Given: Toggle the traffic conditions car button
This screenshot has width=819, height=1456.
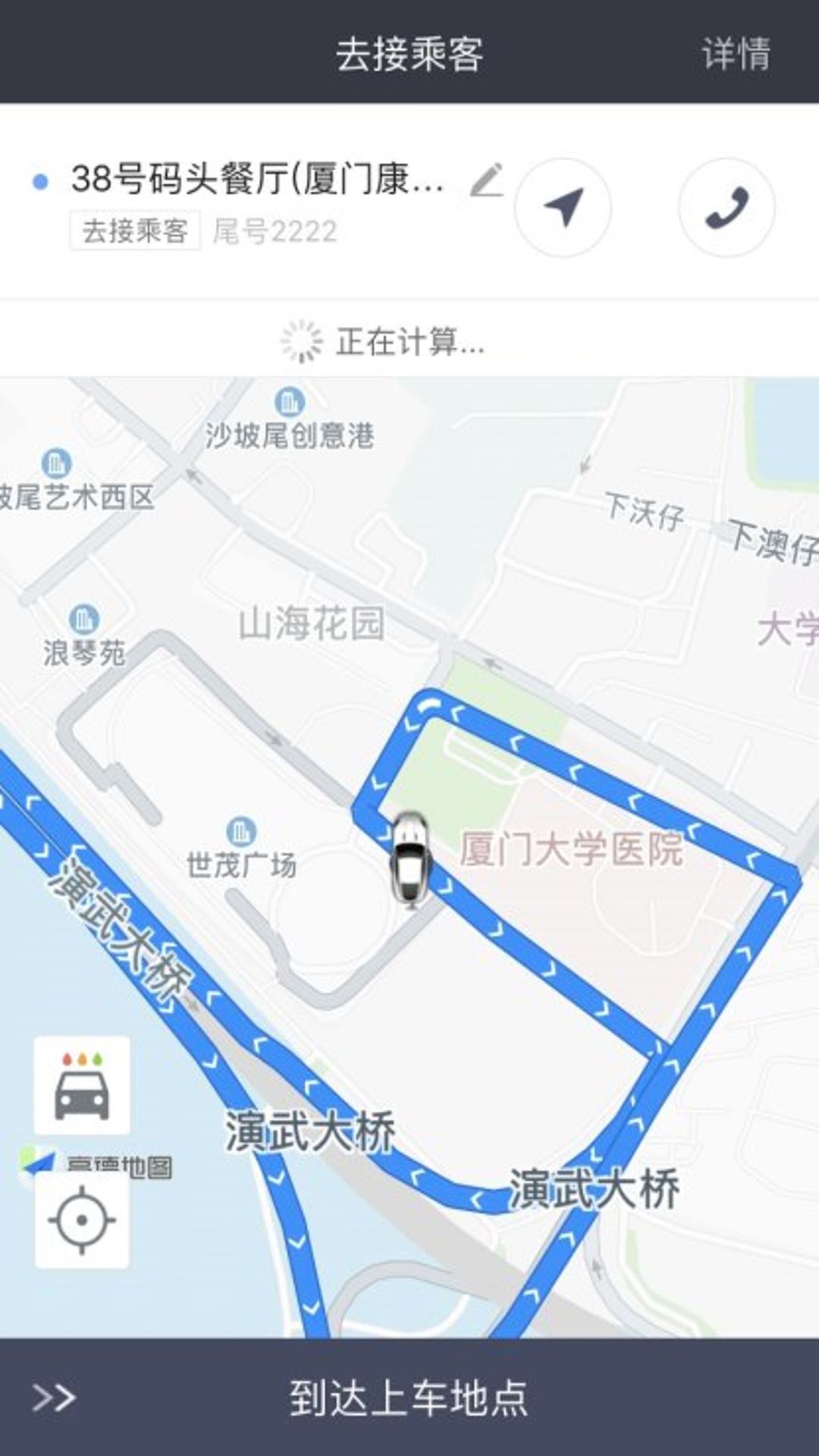Looking at the screenshot, I should (82, 1085).
